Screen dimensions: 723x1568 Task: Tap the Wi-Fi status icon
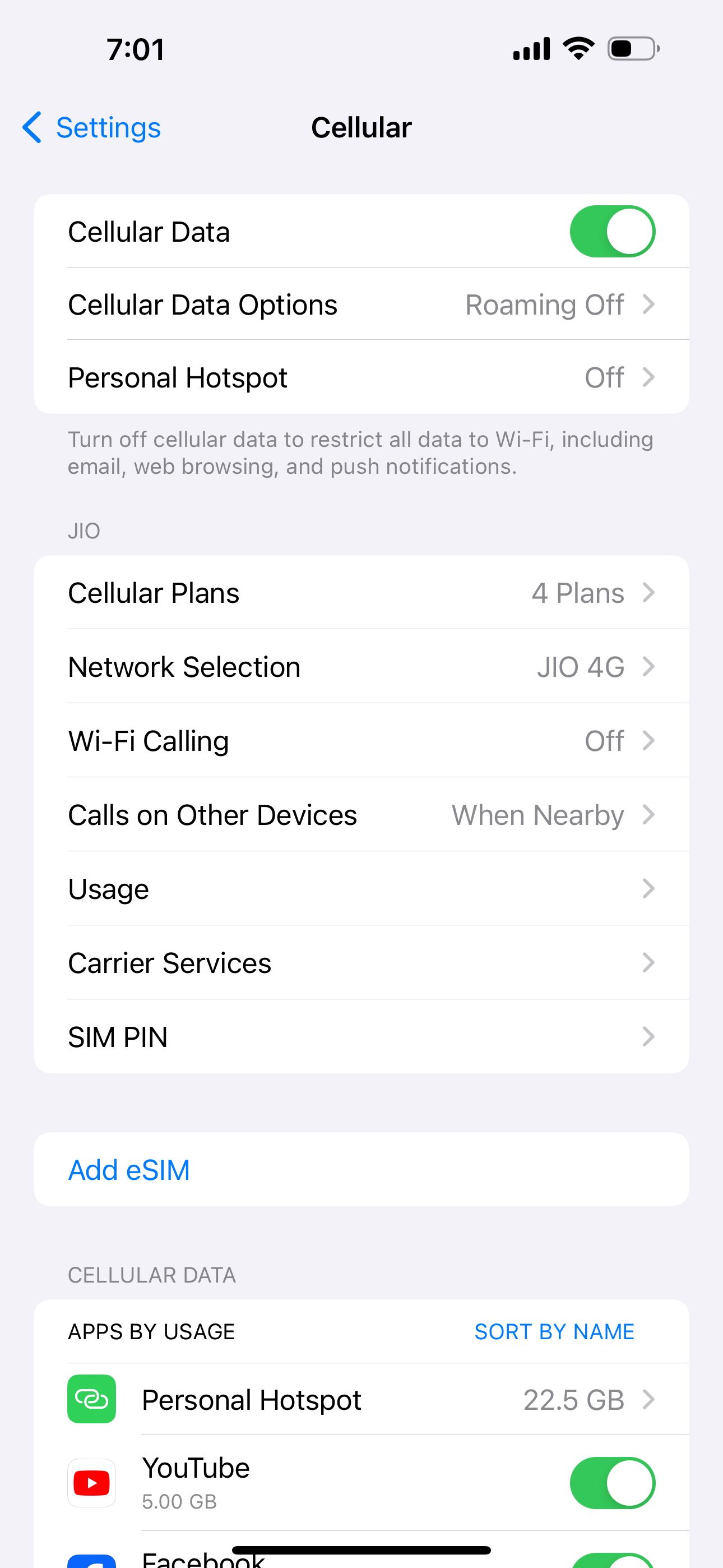pyautogui.click(x=577, y=48)
